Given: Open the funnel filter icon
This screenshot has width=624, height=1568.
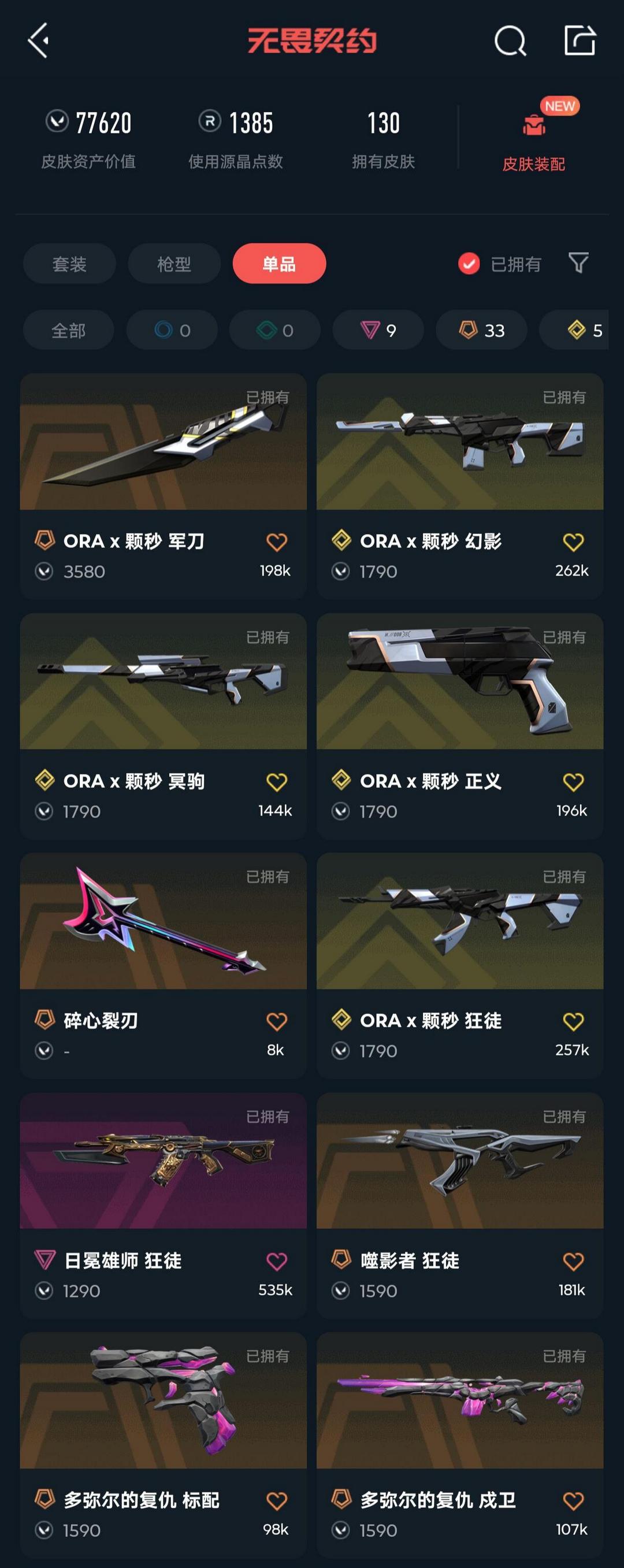Looking at the screenshot, I should coord(578,263).
